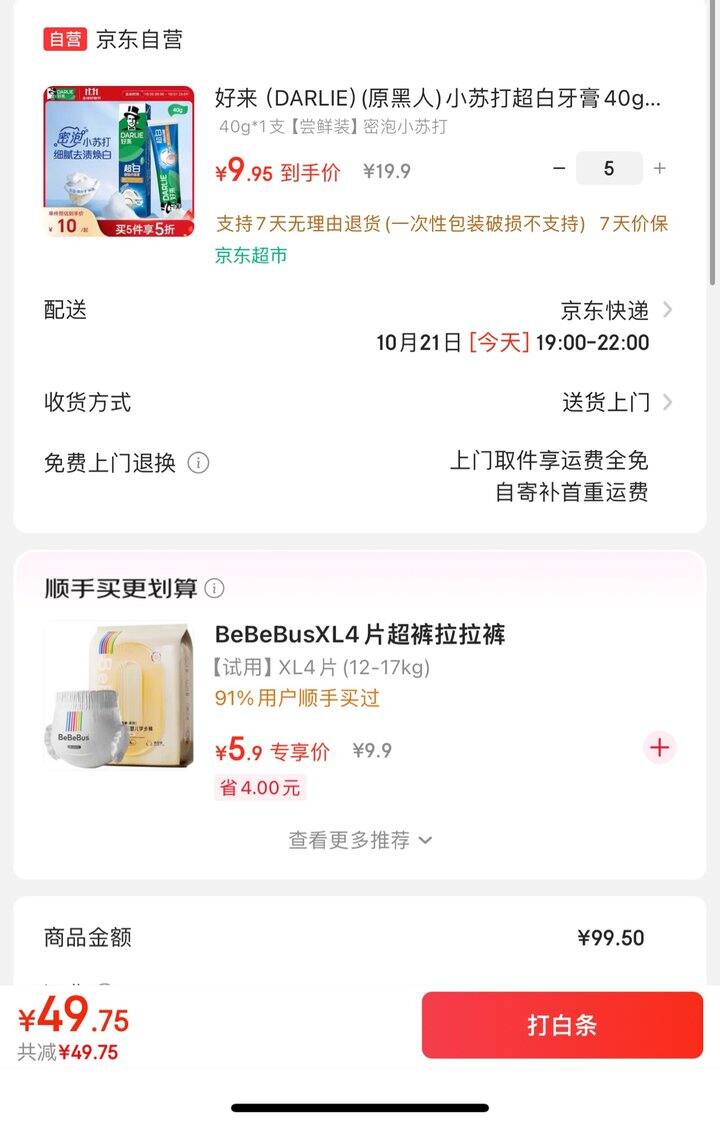This screenshot has height=1126, width=720.
Task: Tap the 打白条 payment button
Action: [561, 1024]
